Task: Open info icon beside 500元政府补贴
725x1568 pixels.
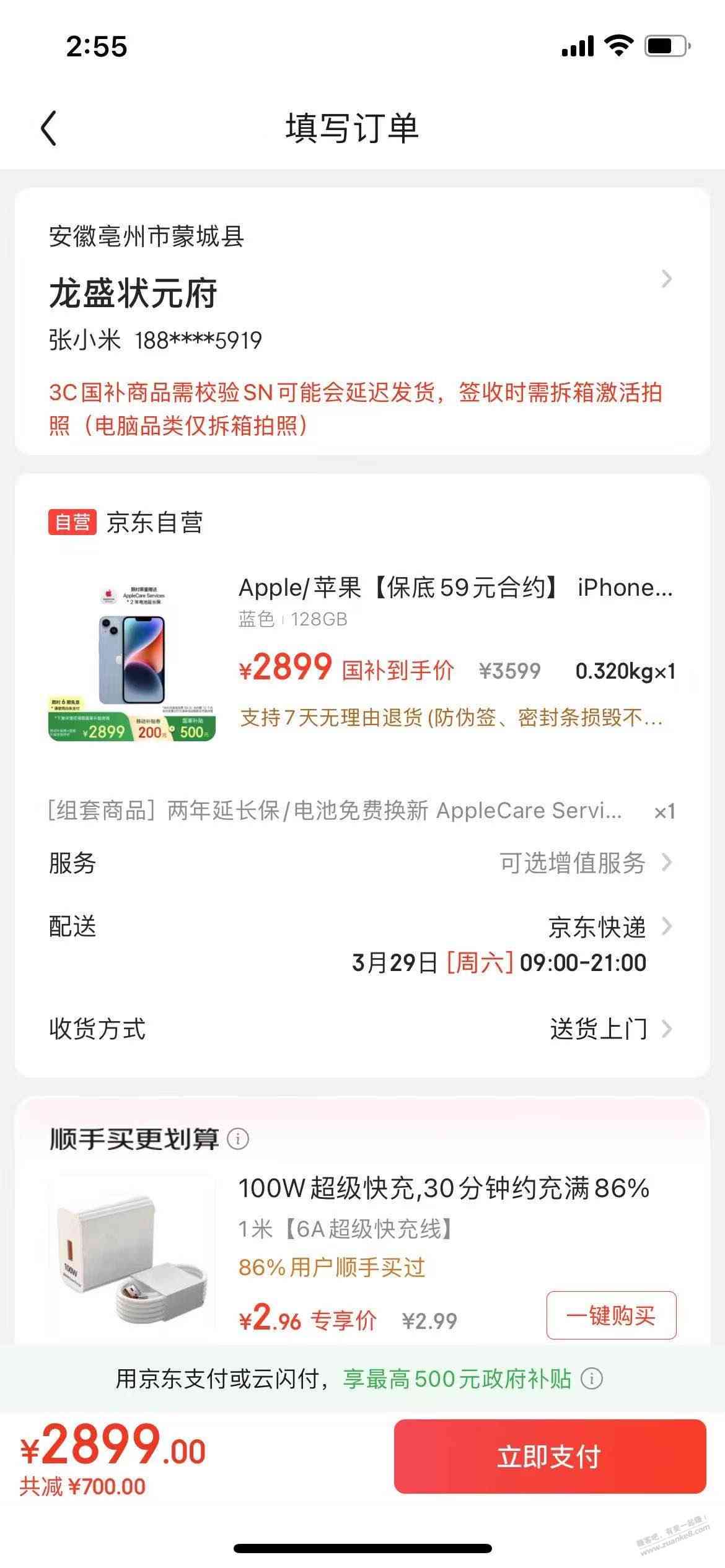Action: pos(592,1379)
